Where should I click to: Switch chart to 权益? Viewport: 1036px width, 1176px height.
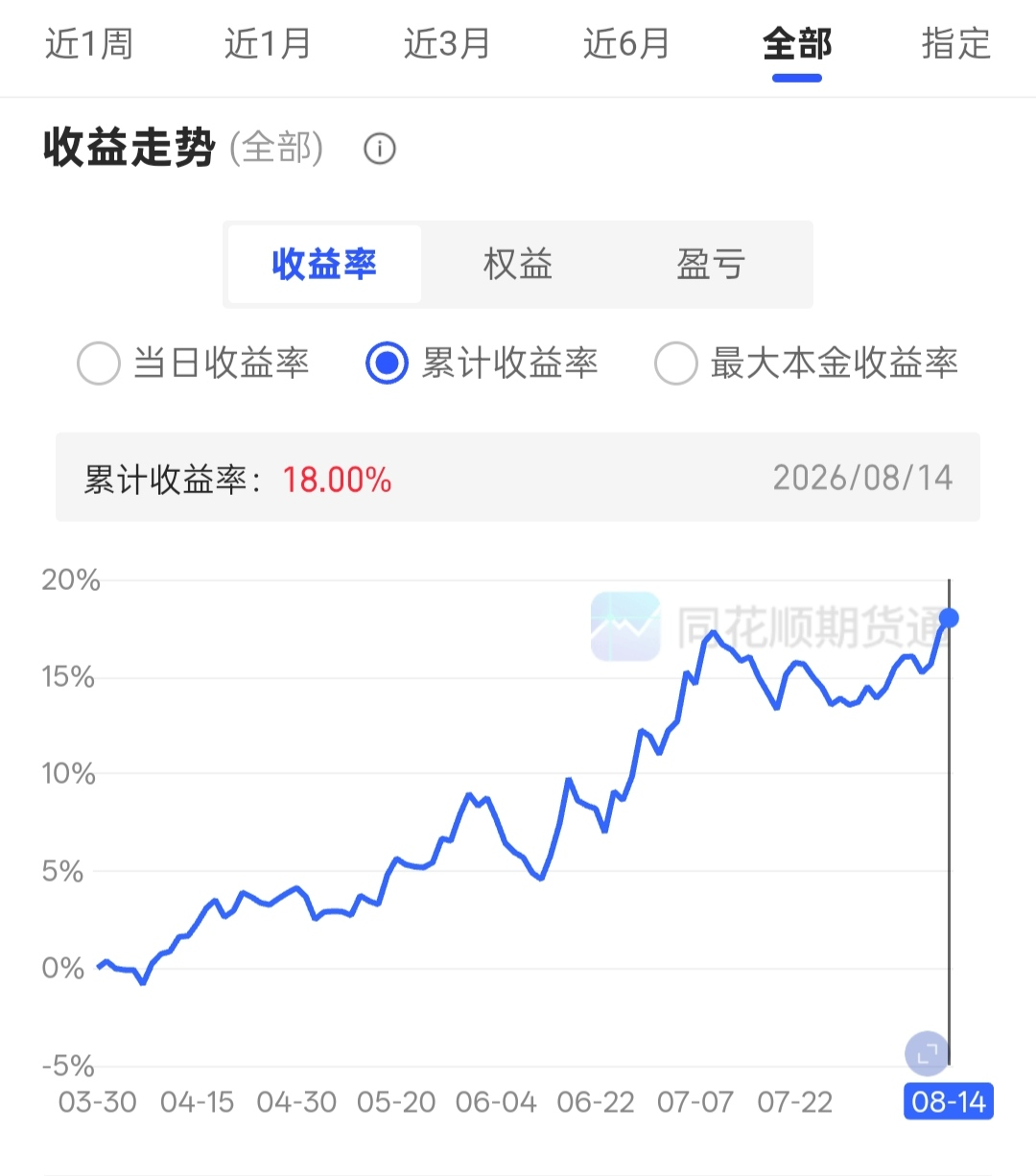(x=518, y=264)
